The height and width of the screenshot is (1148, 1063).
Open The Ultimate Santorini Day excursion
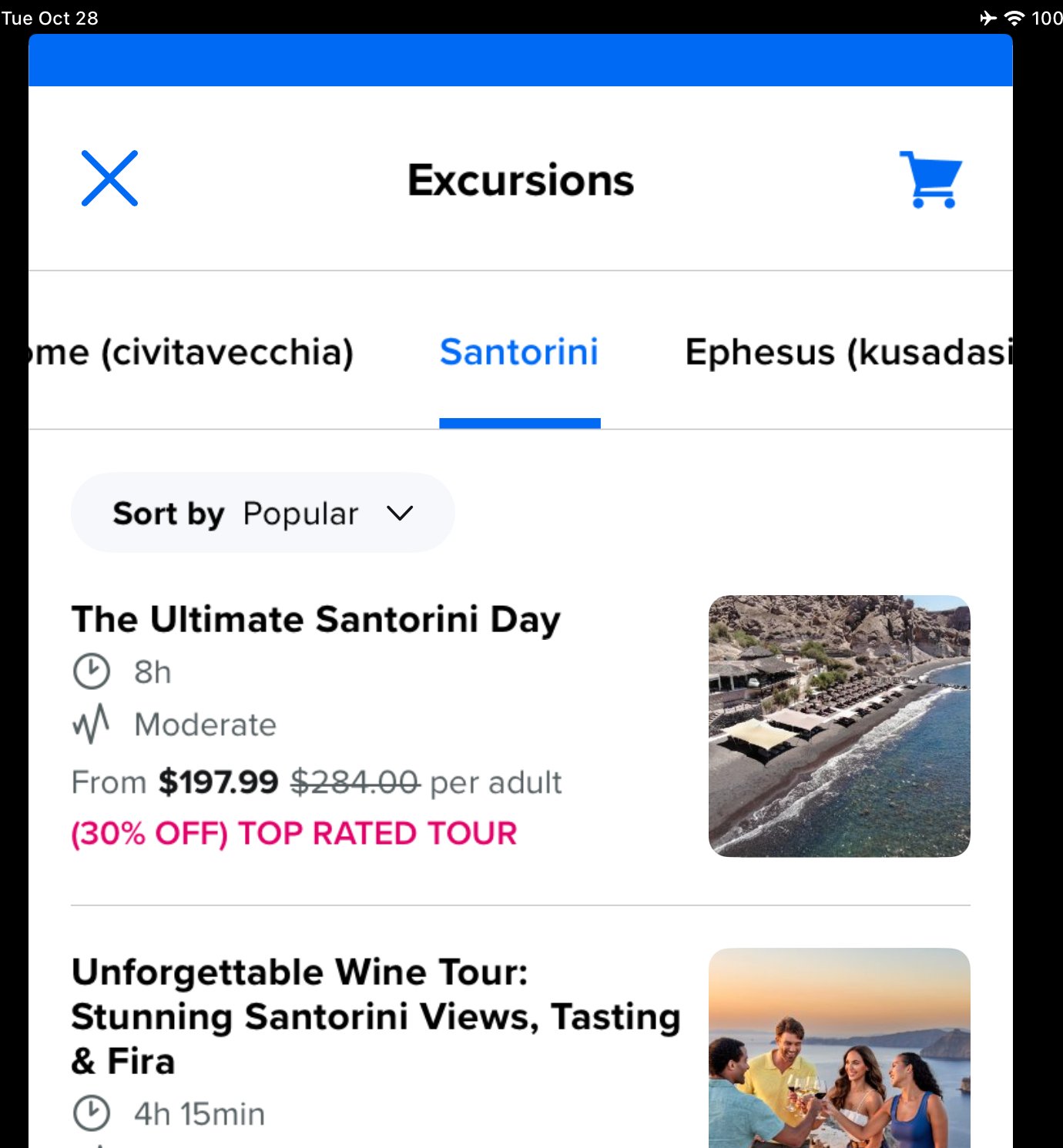(316, 620)
